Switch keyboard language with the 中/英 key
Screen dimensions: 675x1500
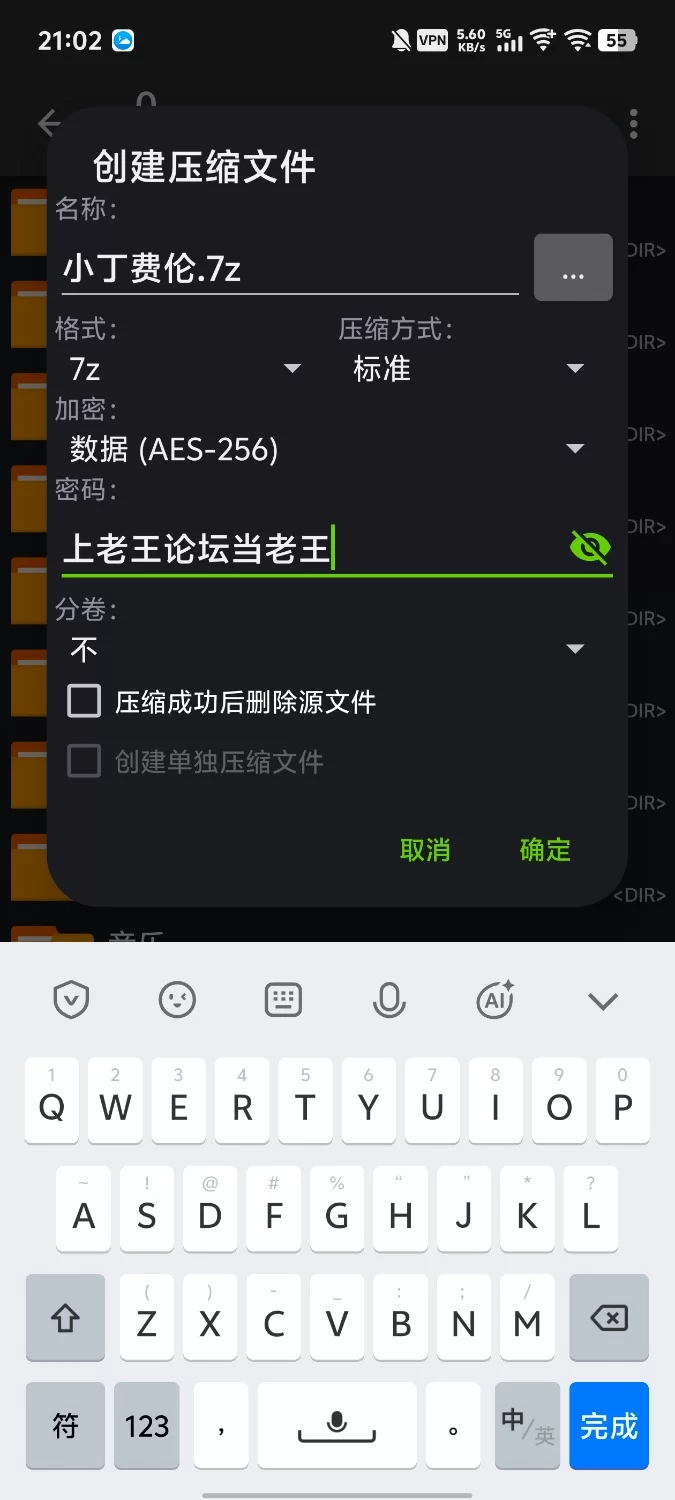(x=528, y=1426)
